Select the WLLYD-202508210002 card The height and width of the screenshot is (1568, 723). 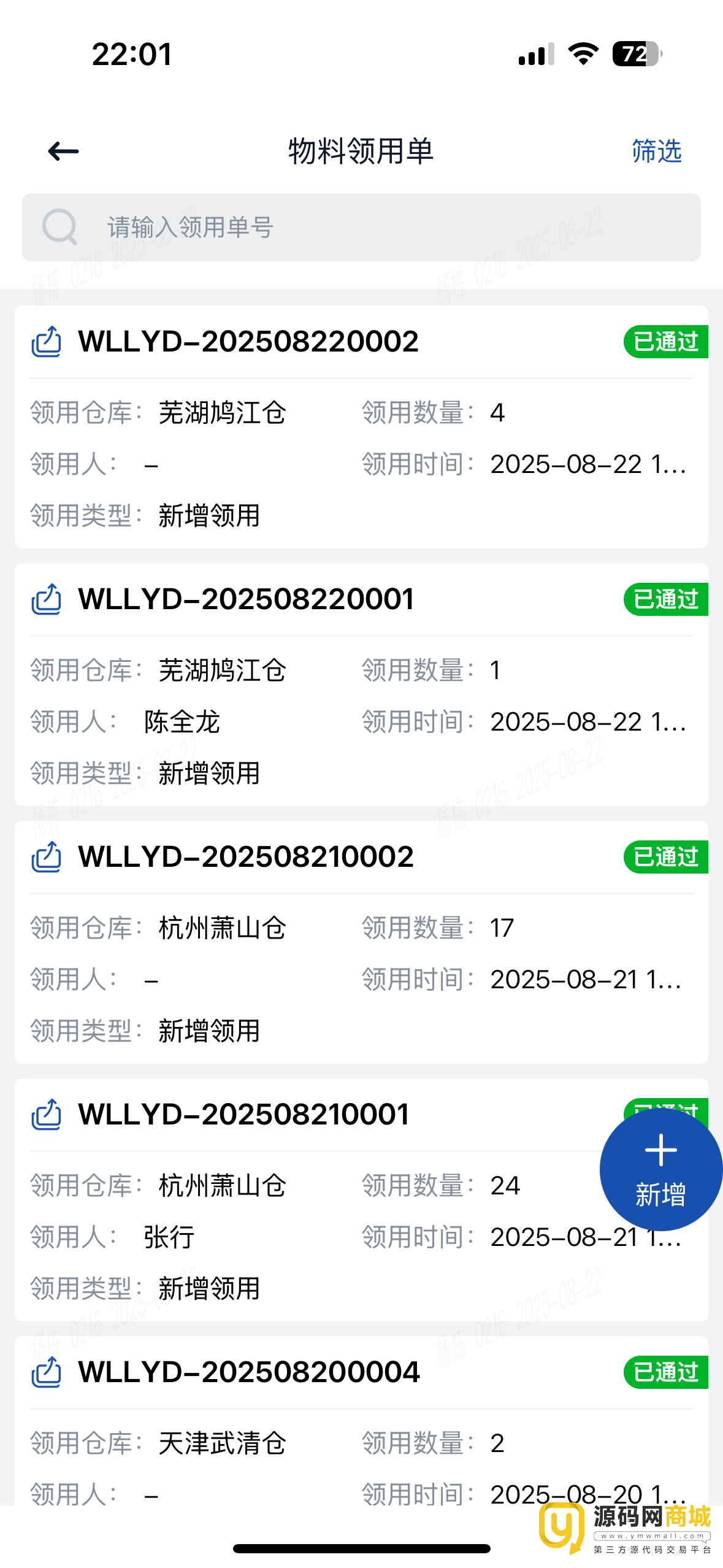246,857
